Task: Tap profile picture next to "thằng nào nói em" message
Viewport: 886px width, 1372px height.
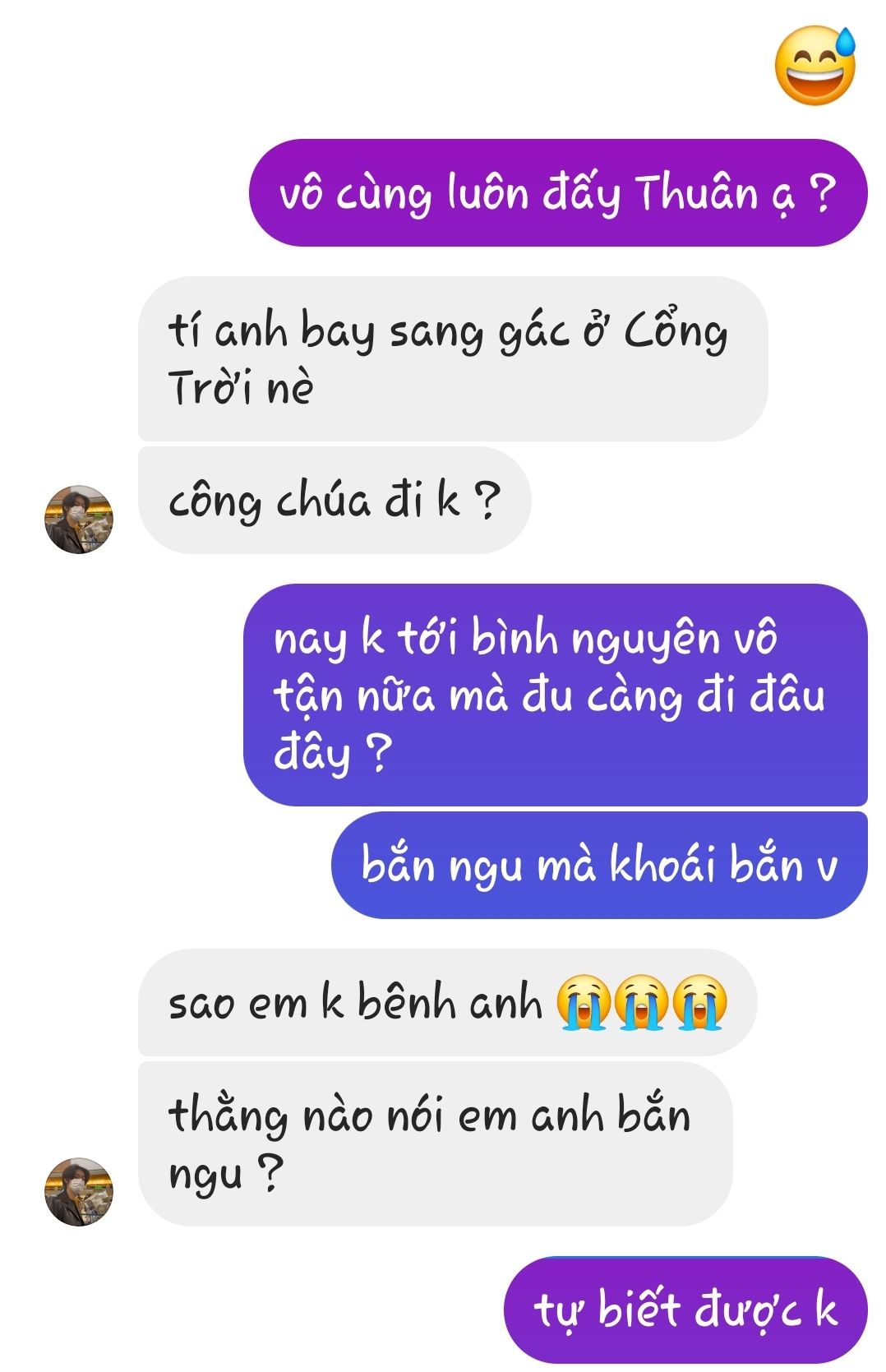Action: [x=78, y=1192]
